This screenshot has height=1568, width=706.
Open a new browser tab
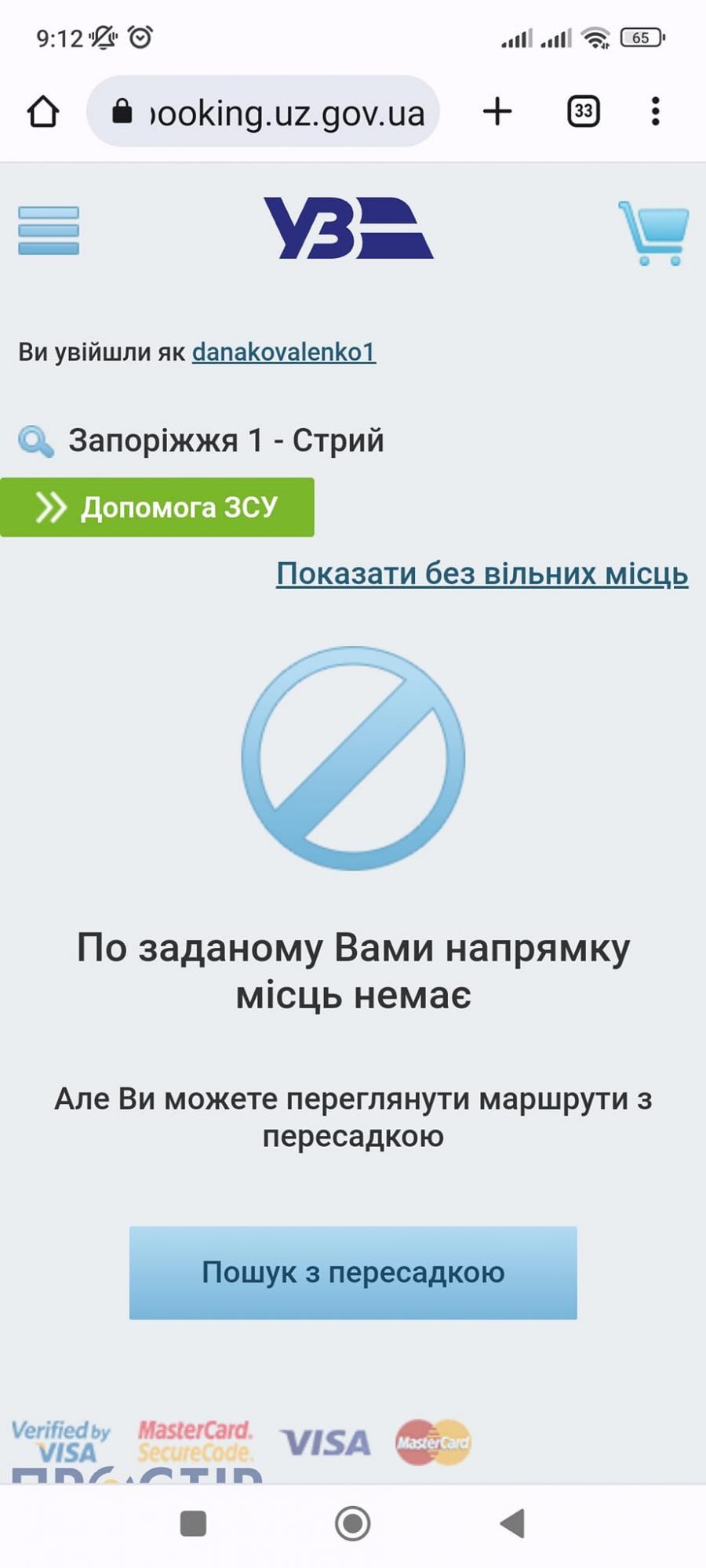point(497,111)
